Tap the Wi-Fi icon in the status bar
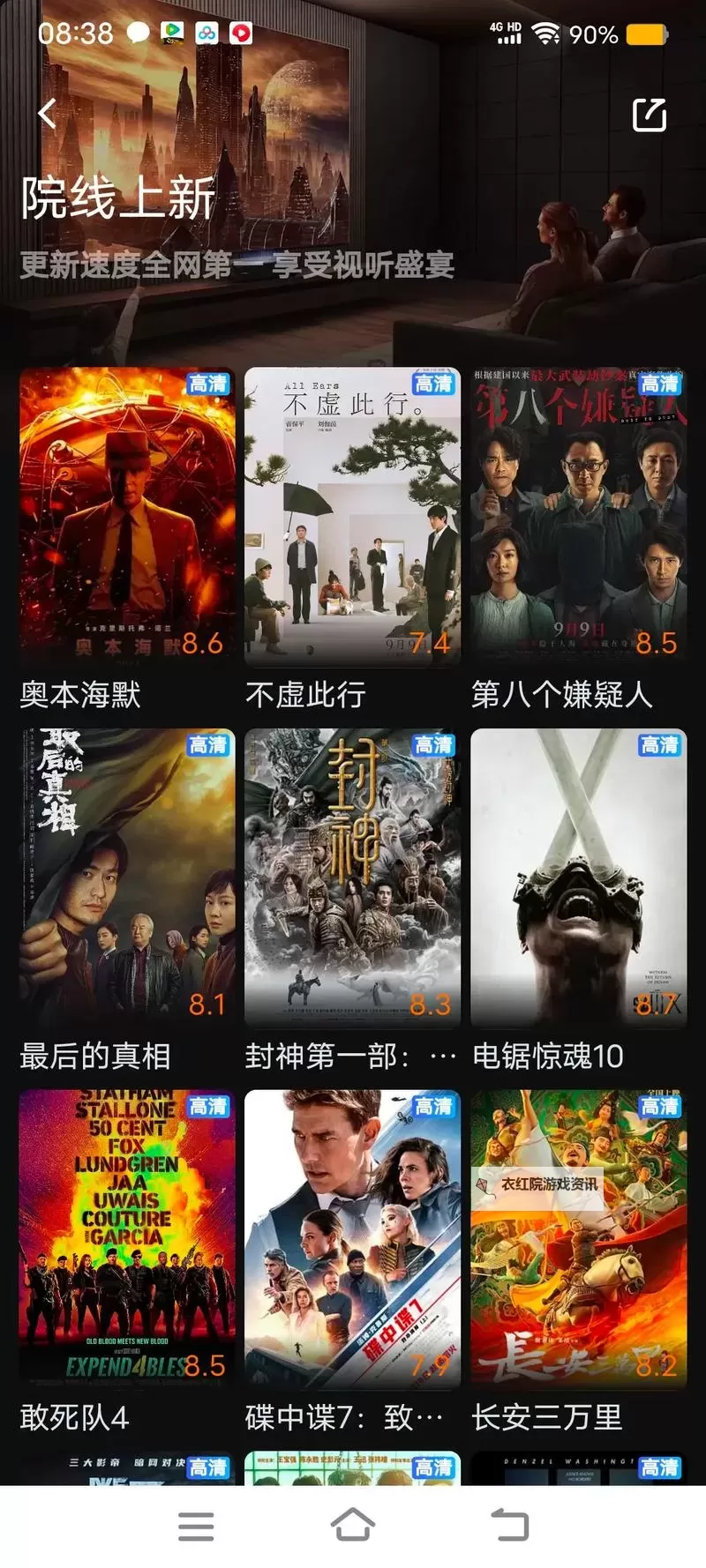Image resolution: width=706 pixels, height=1568 pixels. point(548,34)
